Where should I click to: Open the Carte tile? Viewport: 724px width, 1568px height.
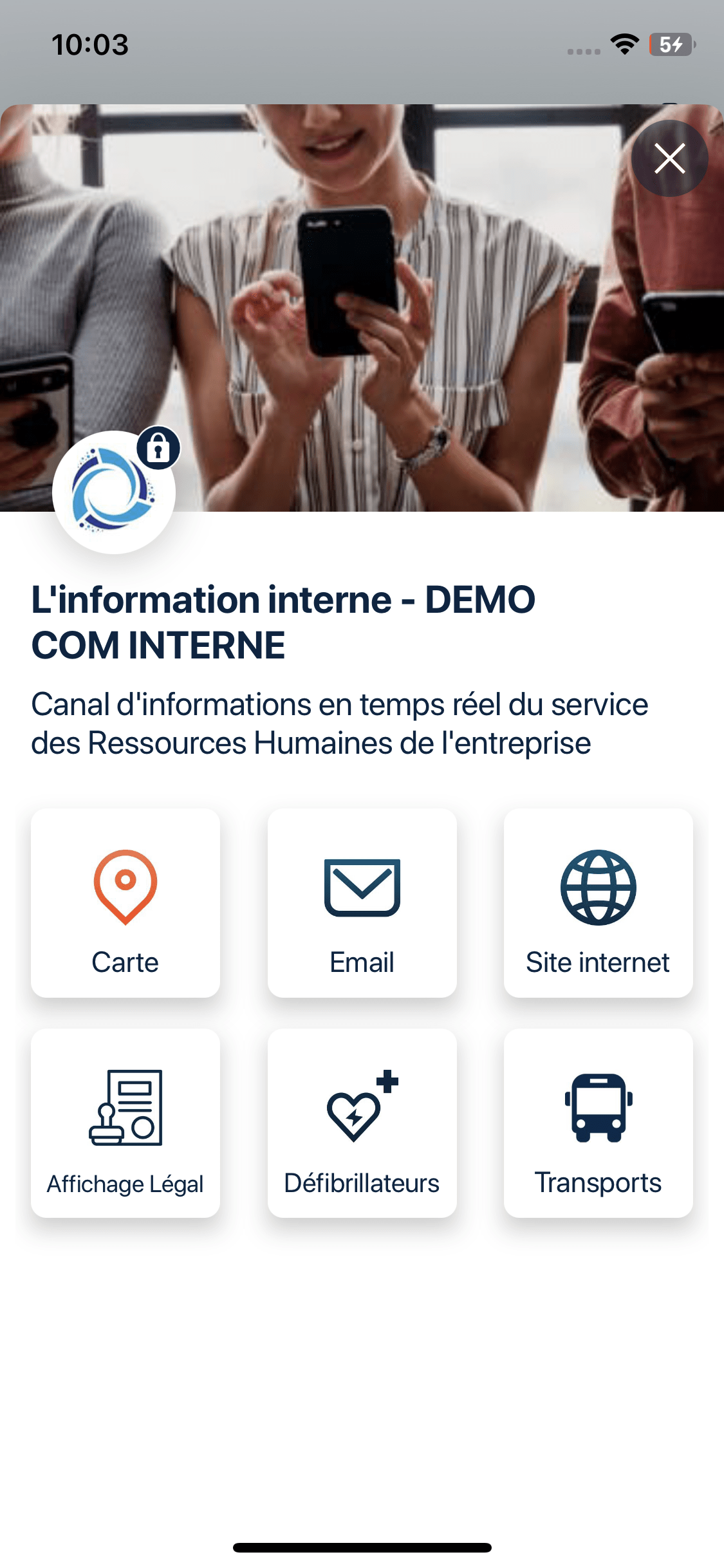coord(125,902)
